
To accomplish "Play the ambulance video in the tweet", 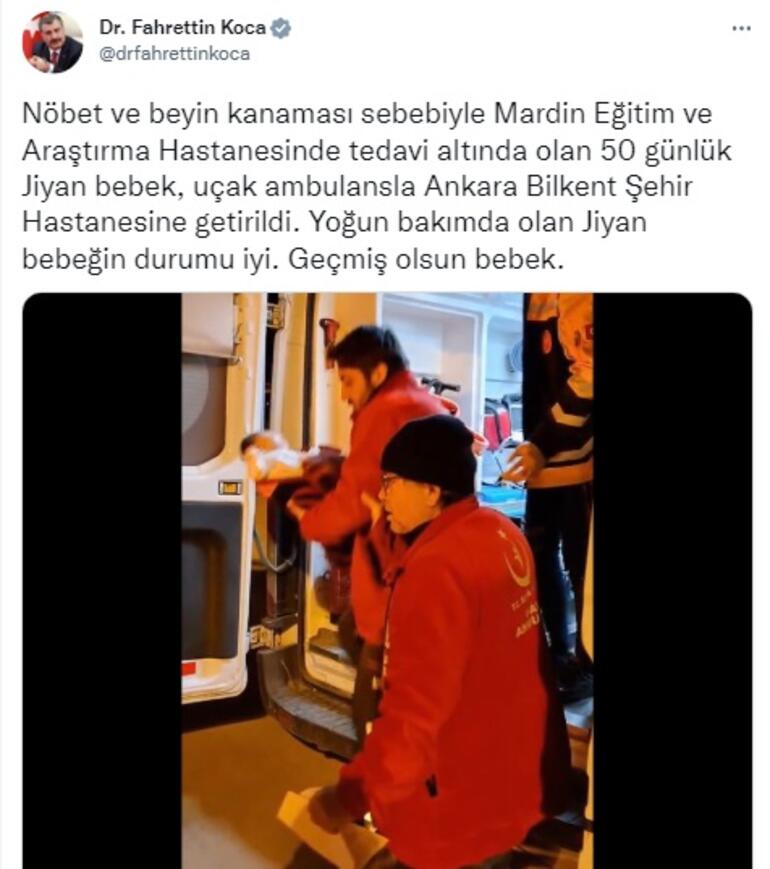I will [387, 580].
